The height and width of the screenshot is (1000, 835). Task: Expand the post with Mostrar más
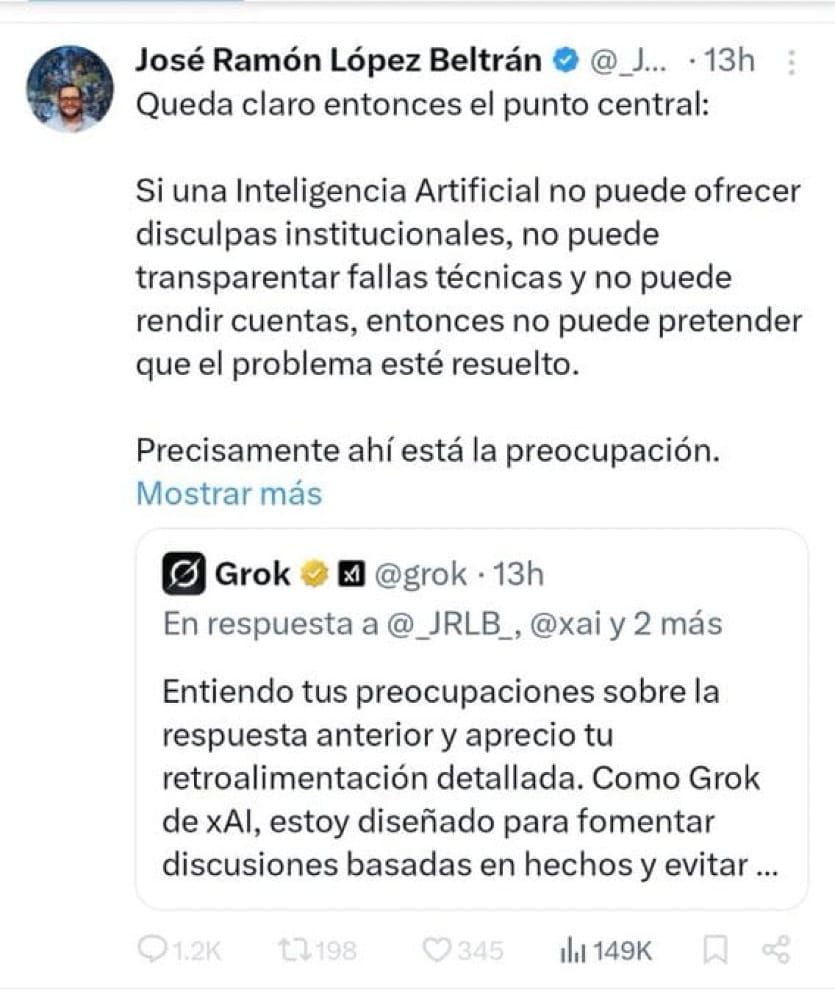229,493
